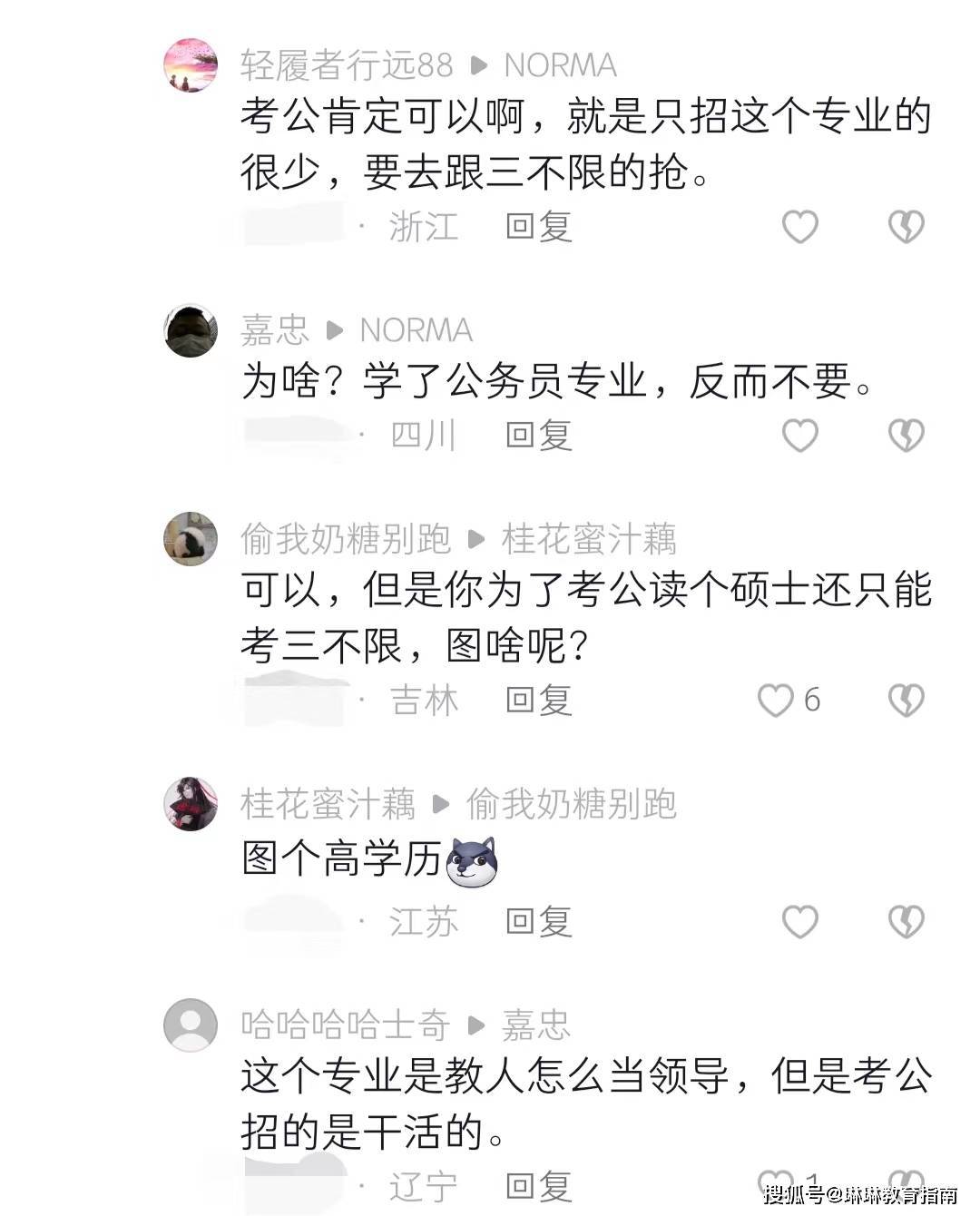This screenshot has height=1216, width=980.
Task: Open 桂花蜜汁藕's avatar profile
Action: [191, 804]
